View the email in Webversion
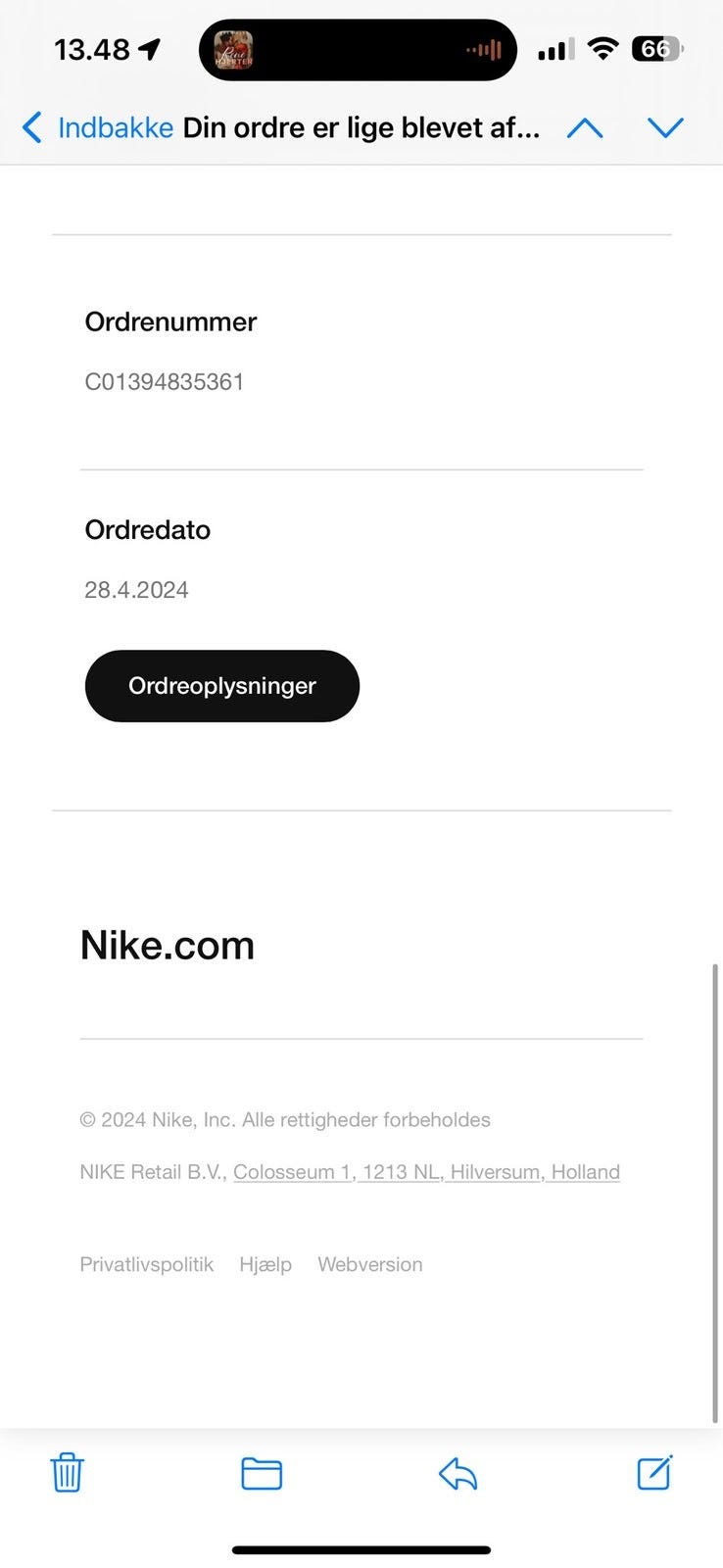This screenshot has height=1568, width=723. 369,1264
